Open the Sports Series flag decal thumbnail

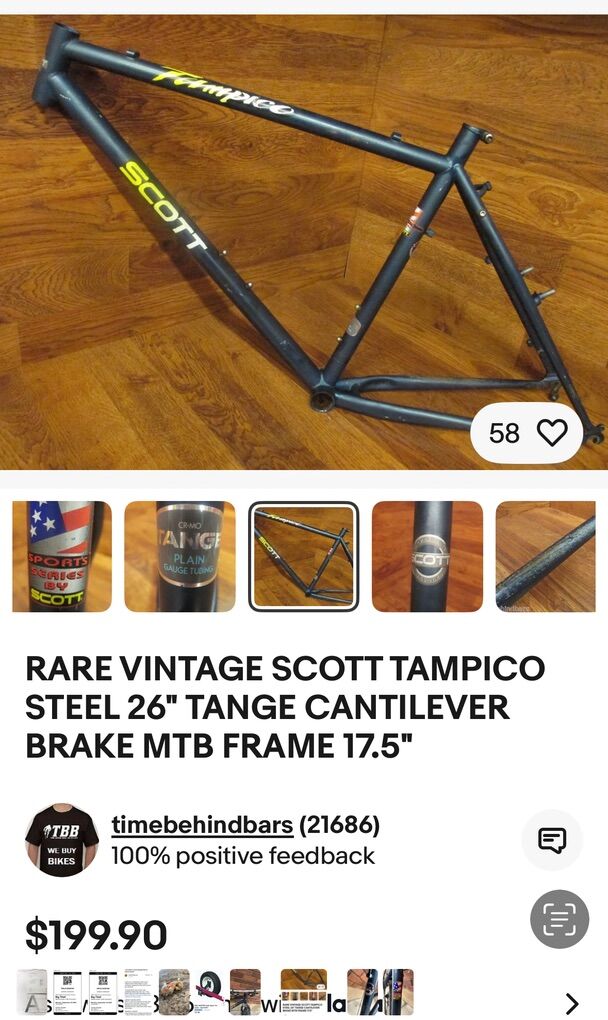click(x=62, y=556)
